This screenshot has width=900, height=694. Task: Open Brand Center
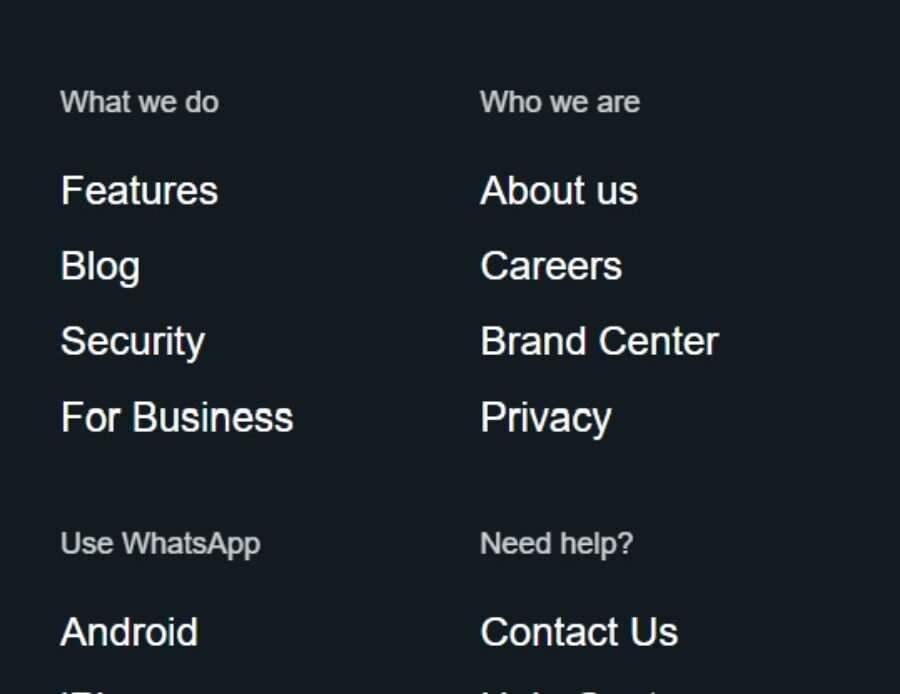point(599,342)
